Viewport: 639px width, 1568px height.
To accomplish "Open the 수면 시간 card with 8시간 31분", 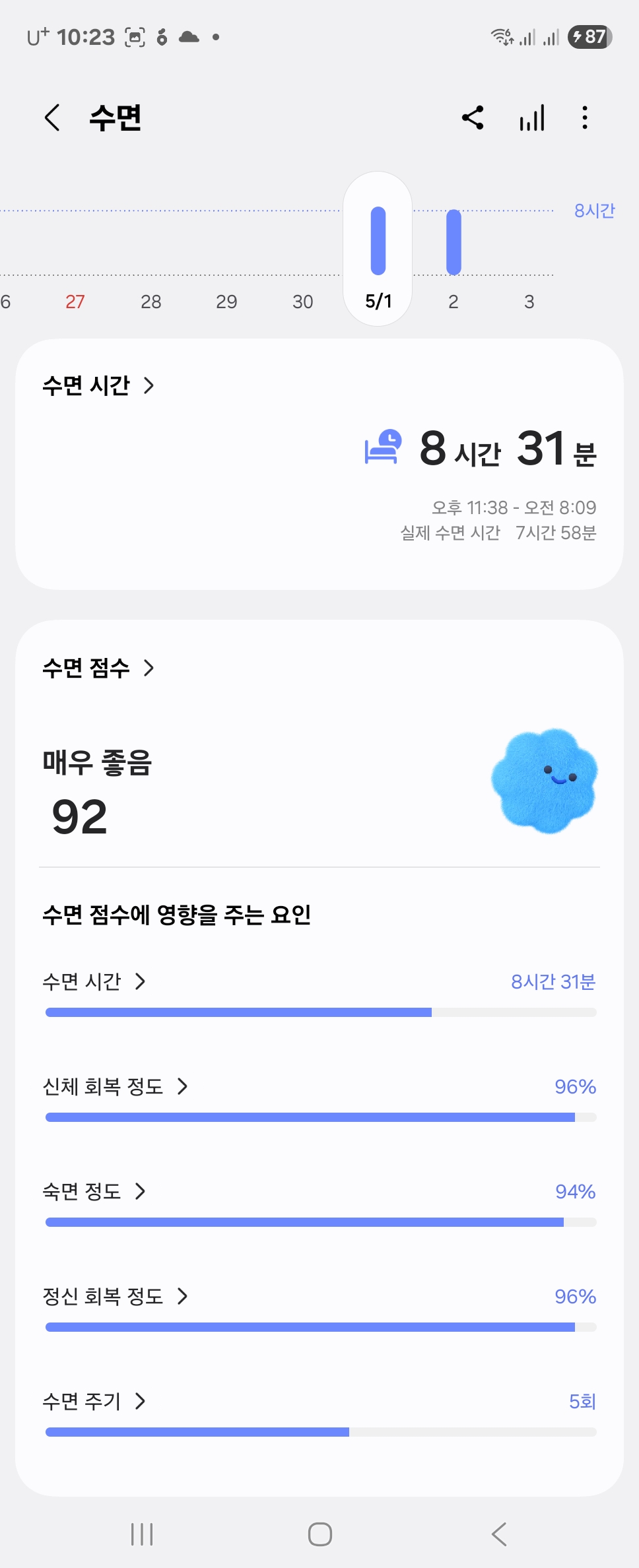I will (x=98, y=385).
